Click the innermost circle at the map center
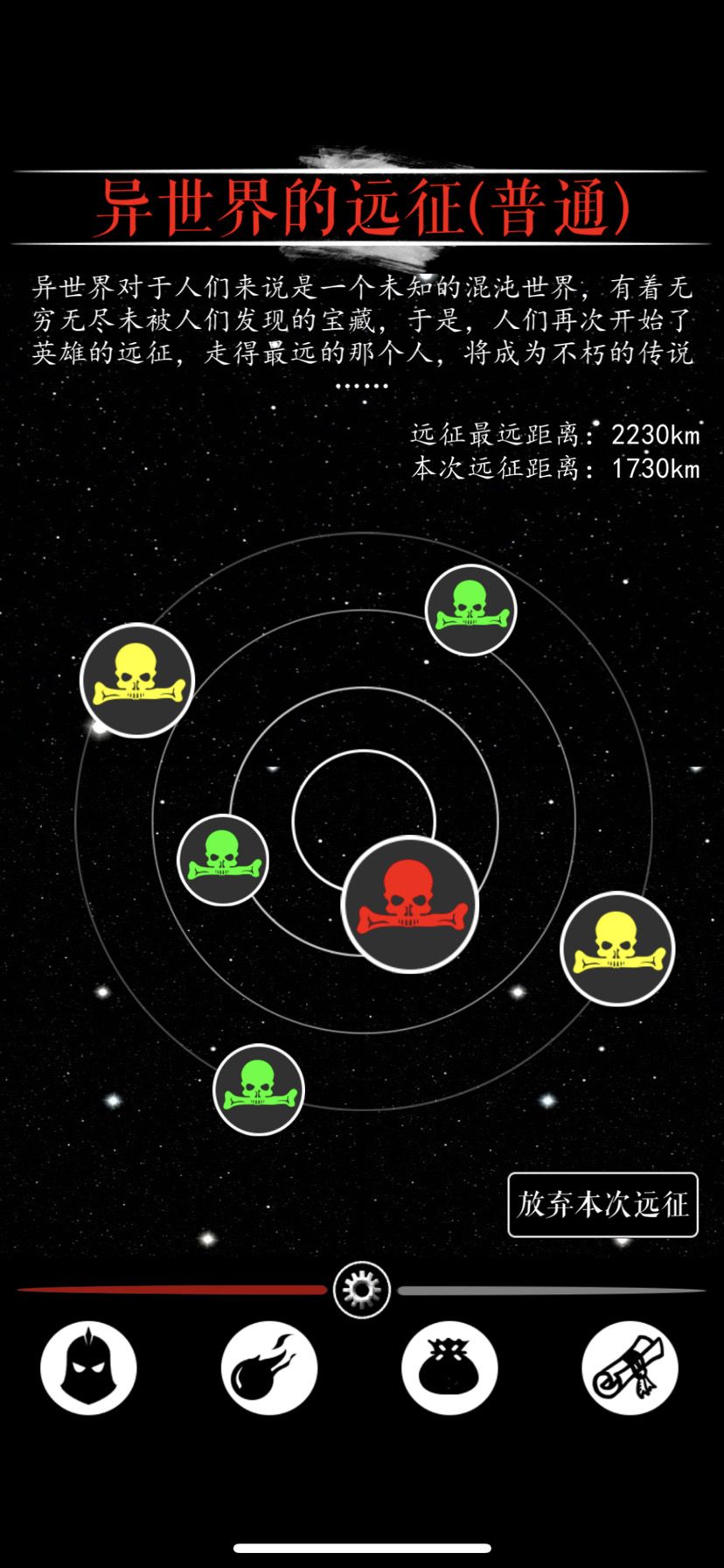724x1568 pixels. point(367,822)
